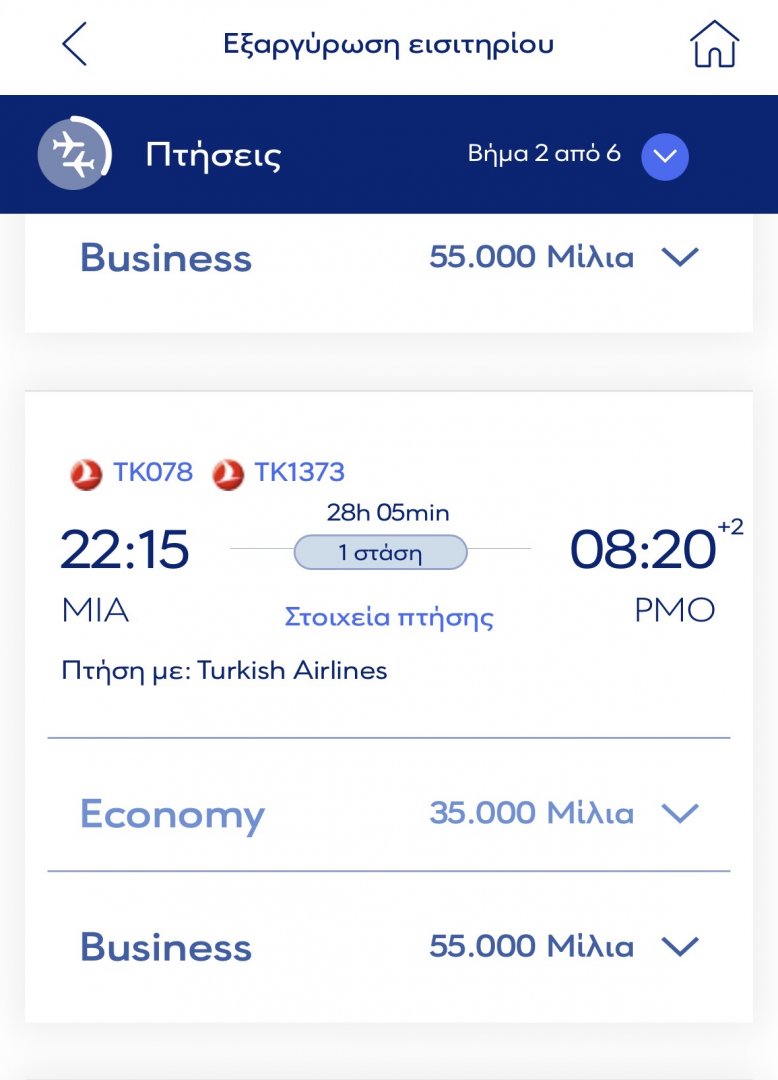Open the Στοιχεία πτήσης link
778x1080 pixels.
pos(389,616)
